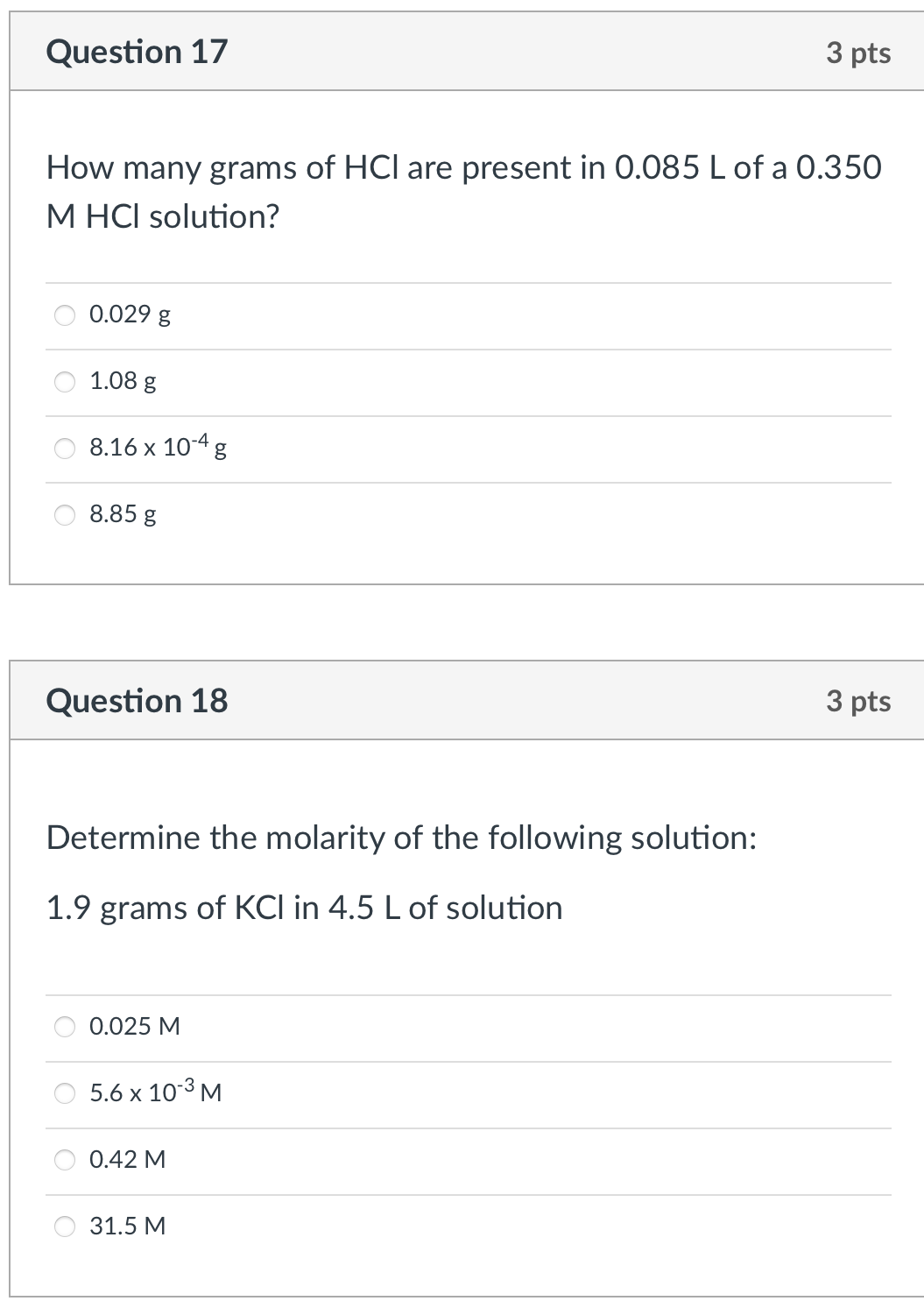Viewport: 924px width, 1301px height.
Task: Pick 0.42 M as the molarity
Action: pyautogui.click(x=66, y=1160)
